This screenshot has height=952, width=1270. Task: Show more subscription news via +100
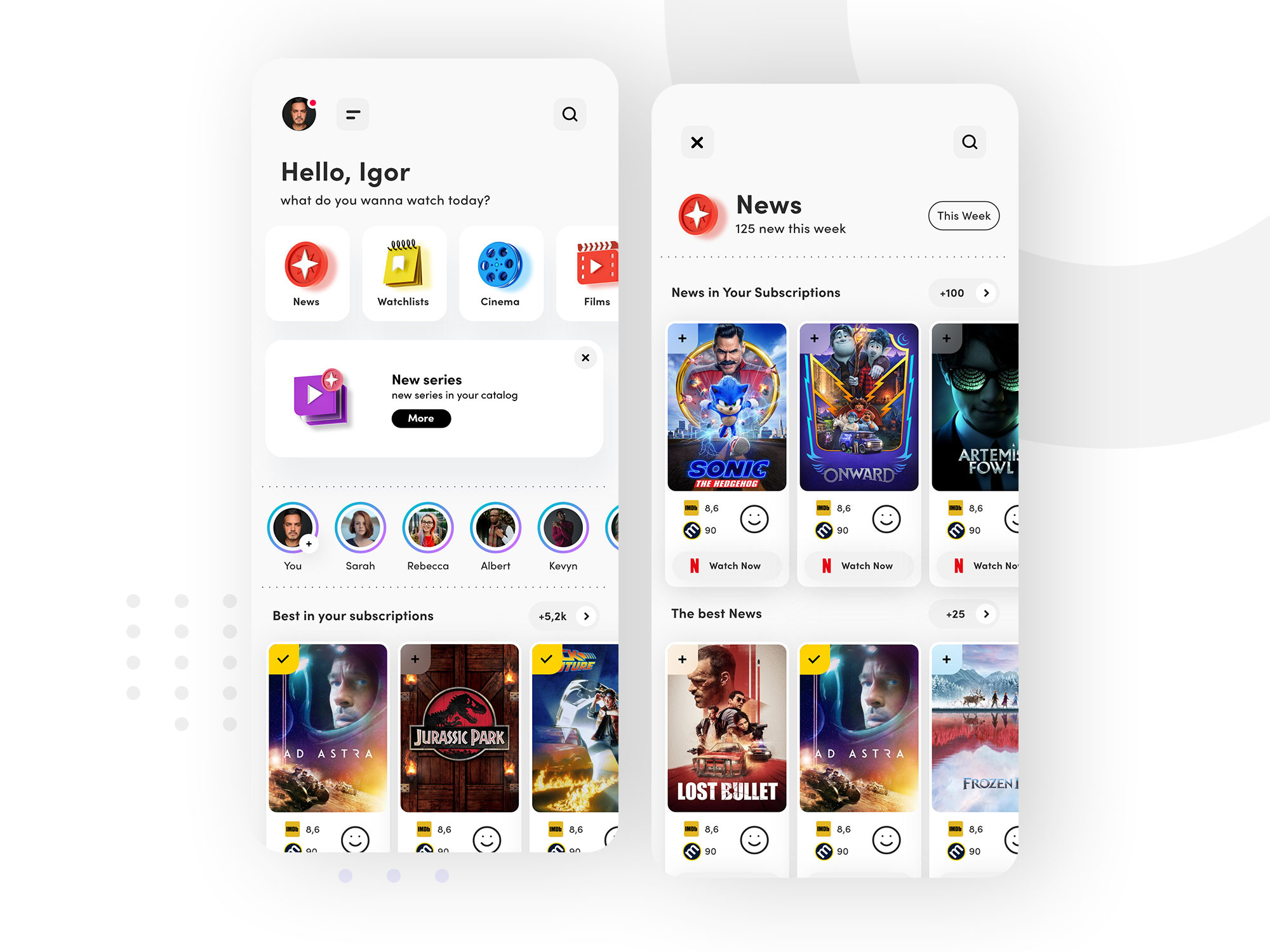coord(964,293)
